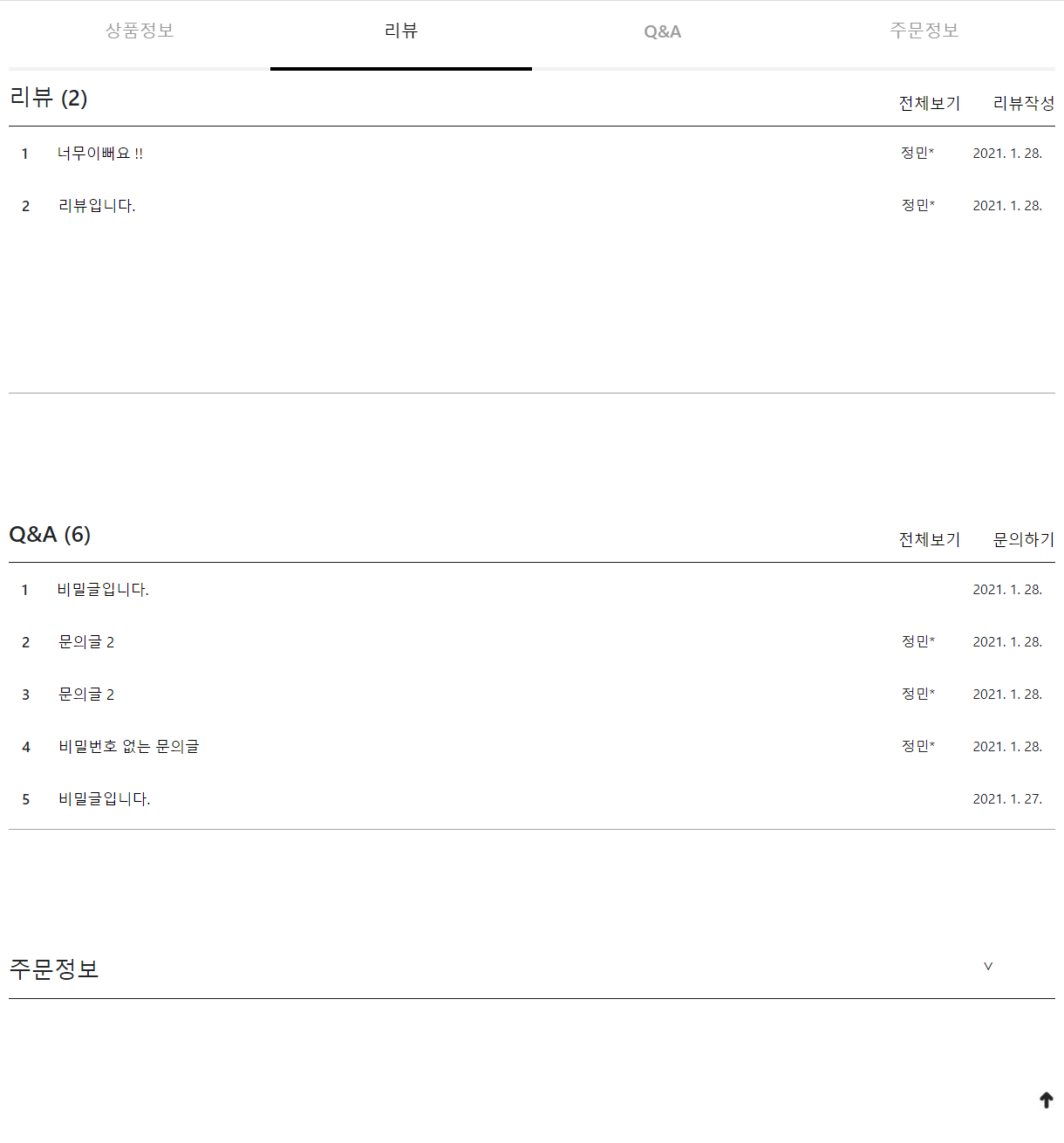Switch to the 상품정보 tab

[x=140, y=31]
